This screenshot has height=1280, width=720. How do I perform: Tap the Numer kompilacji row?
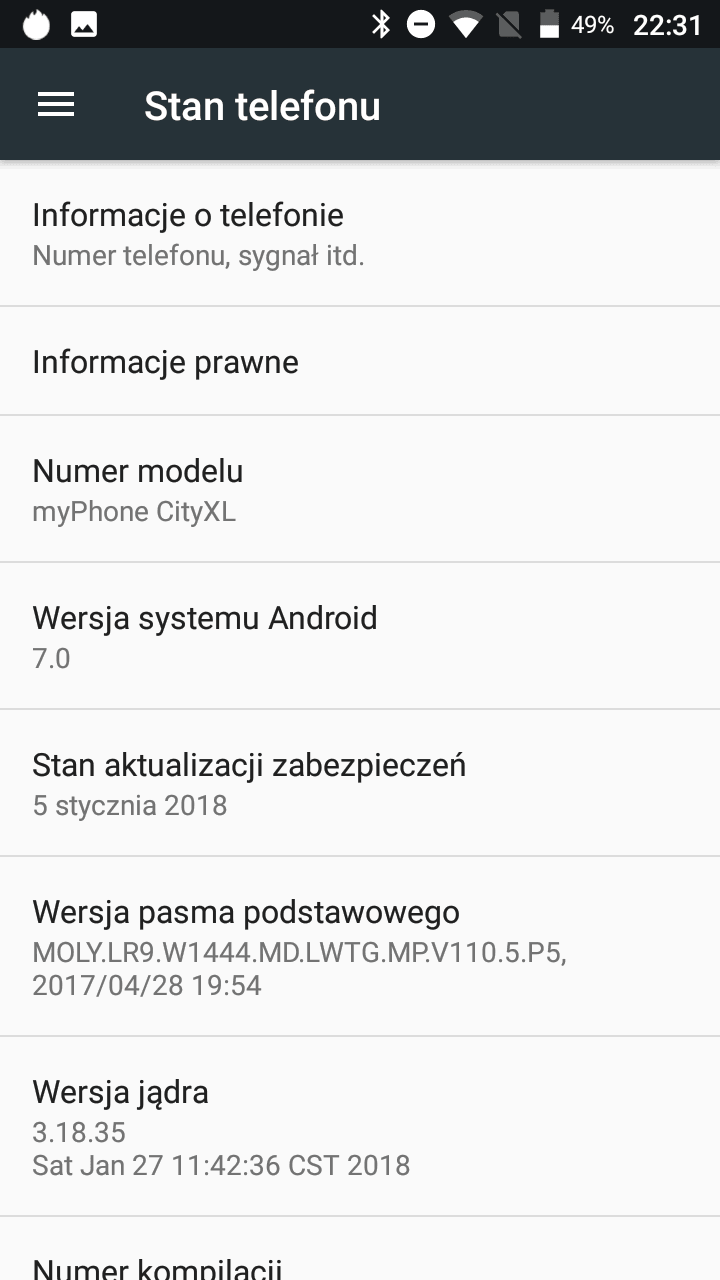pyautogui.click(x=360, y=1249)
